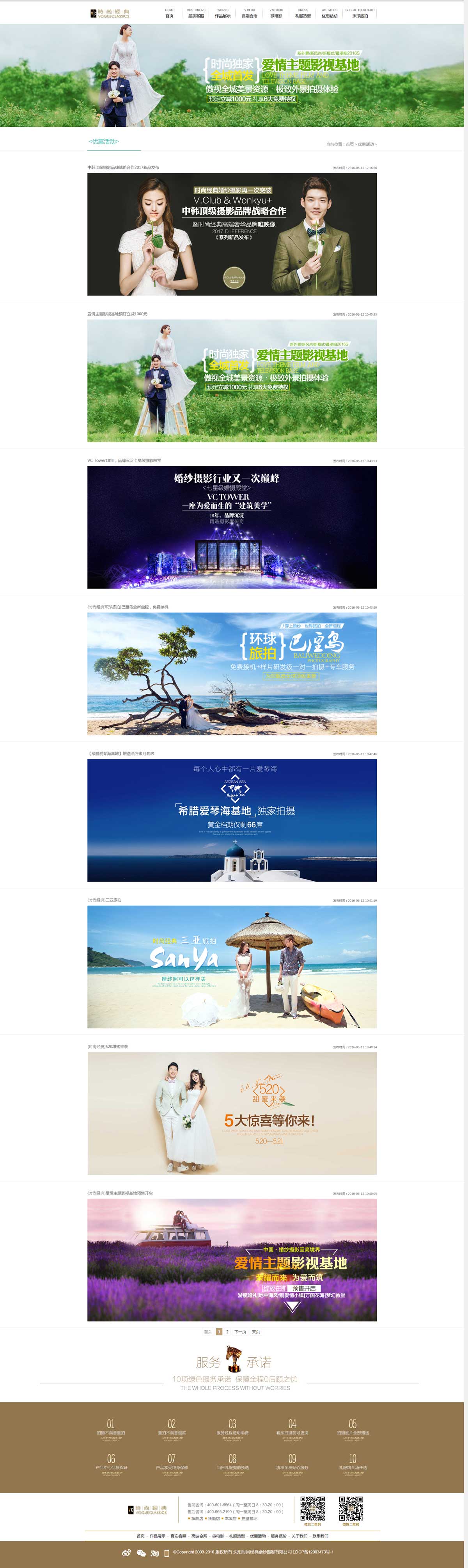The width and height of the screenshot is (468, 1568).
Task: Switch to 高端会所 V.Club
Action: coord(250,13)
